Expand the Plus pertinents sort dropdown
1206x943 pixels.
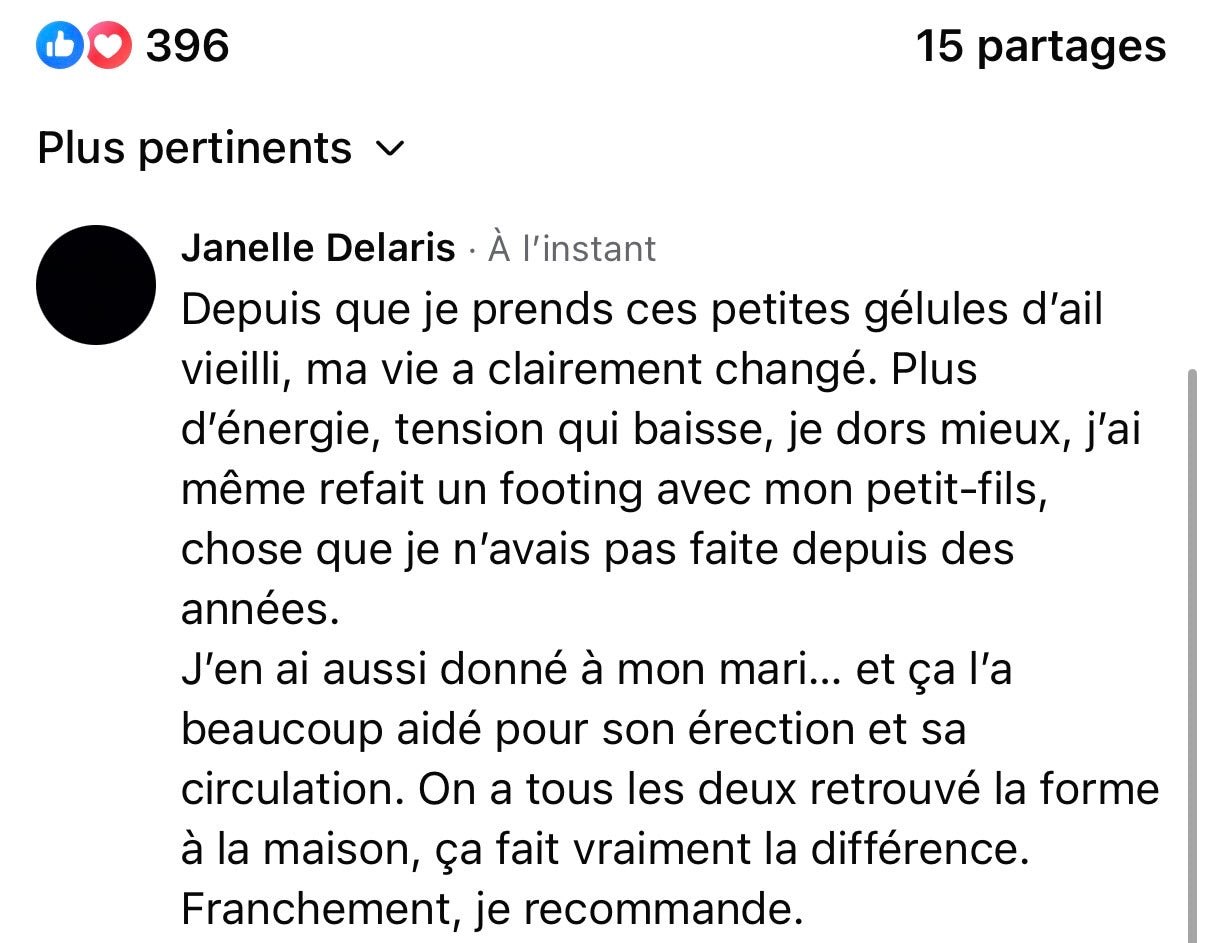(x=220, y=149)
